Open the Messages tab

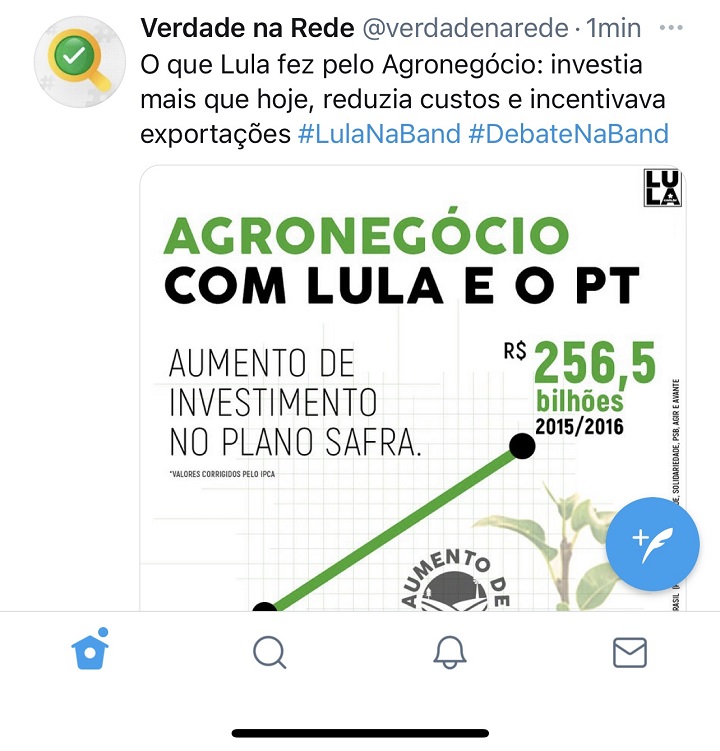point(629,652)
